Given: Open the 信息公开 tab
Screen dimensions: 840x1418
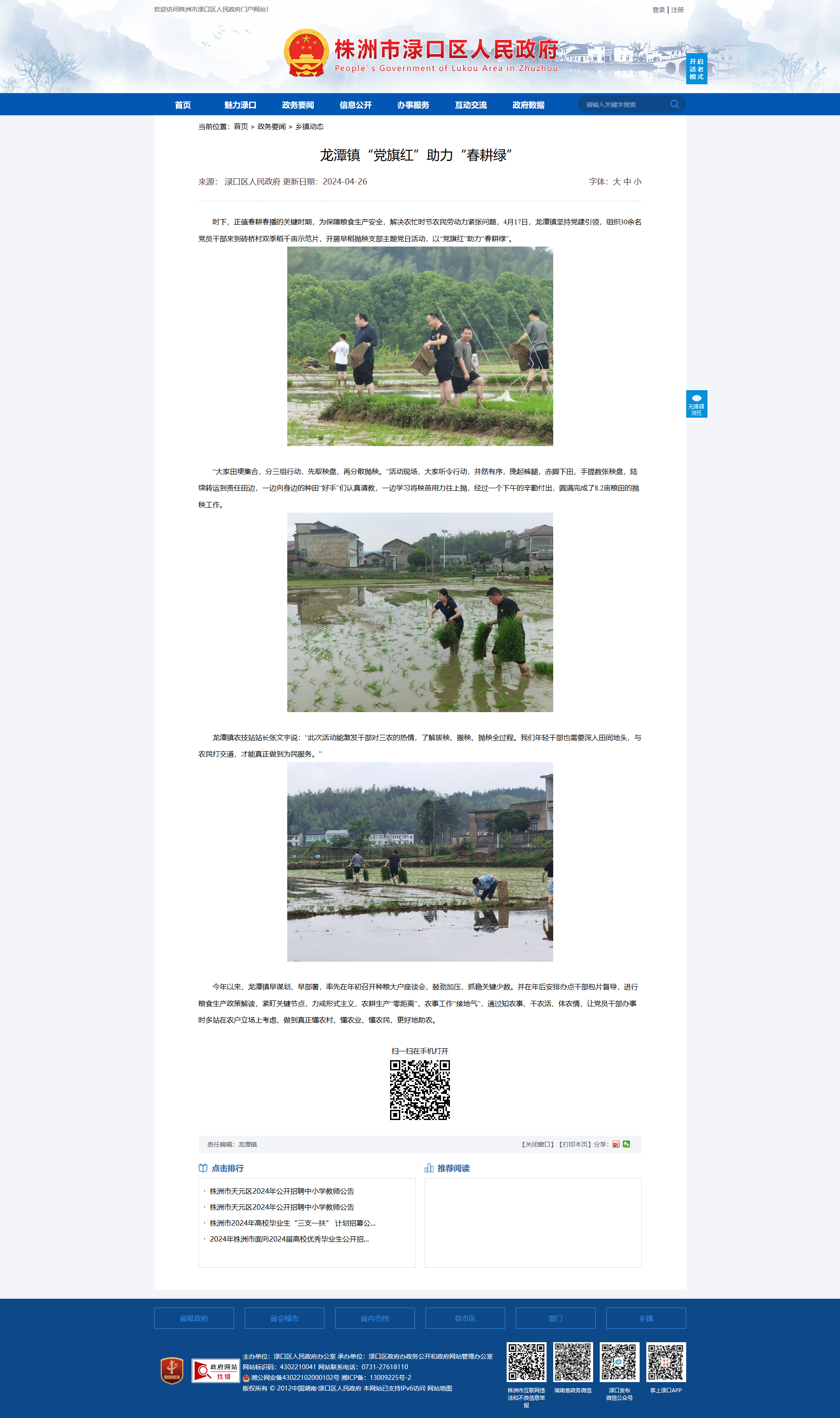Looking at the screenshot, I should pos(356,105).
